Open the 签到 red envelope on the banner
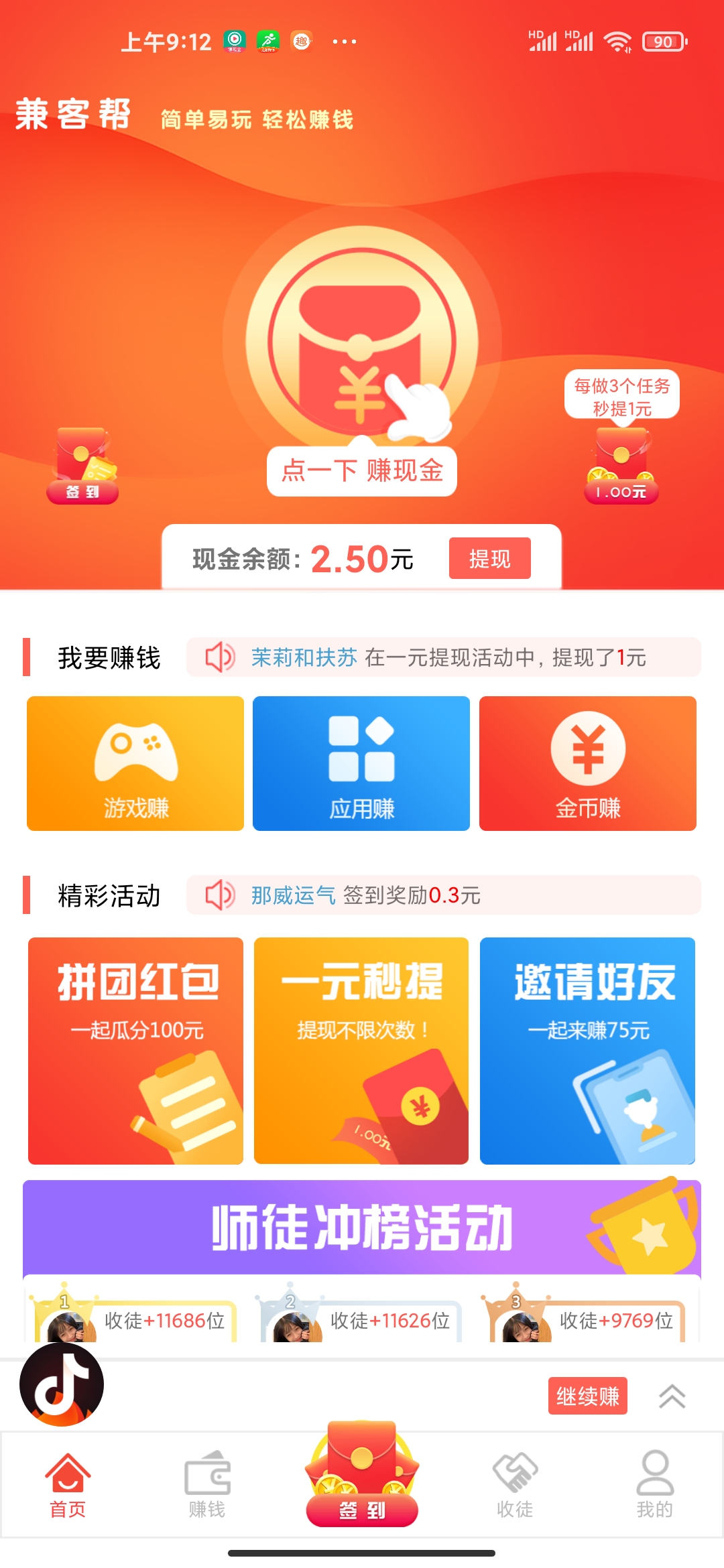Viewport: 724px width, 1568px height. pyautogui.click(x=82, y=466)
